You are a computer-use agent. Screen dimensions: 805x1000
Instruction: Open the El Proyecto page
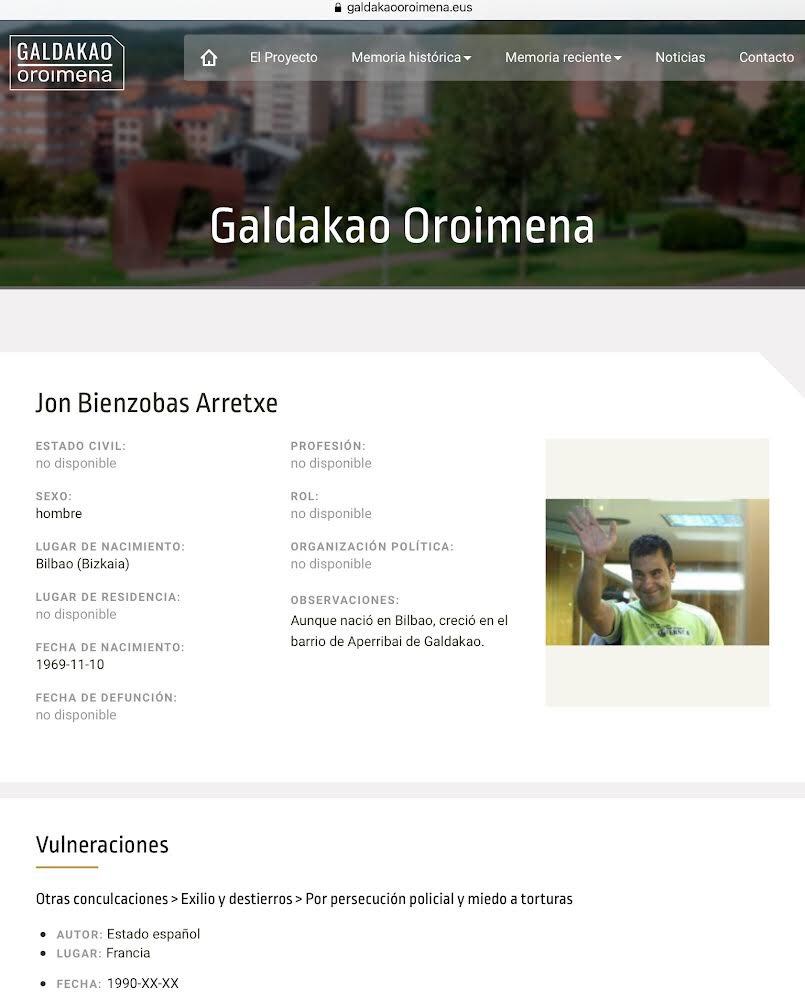tap(283, 57)
